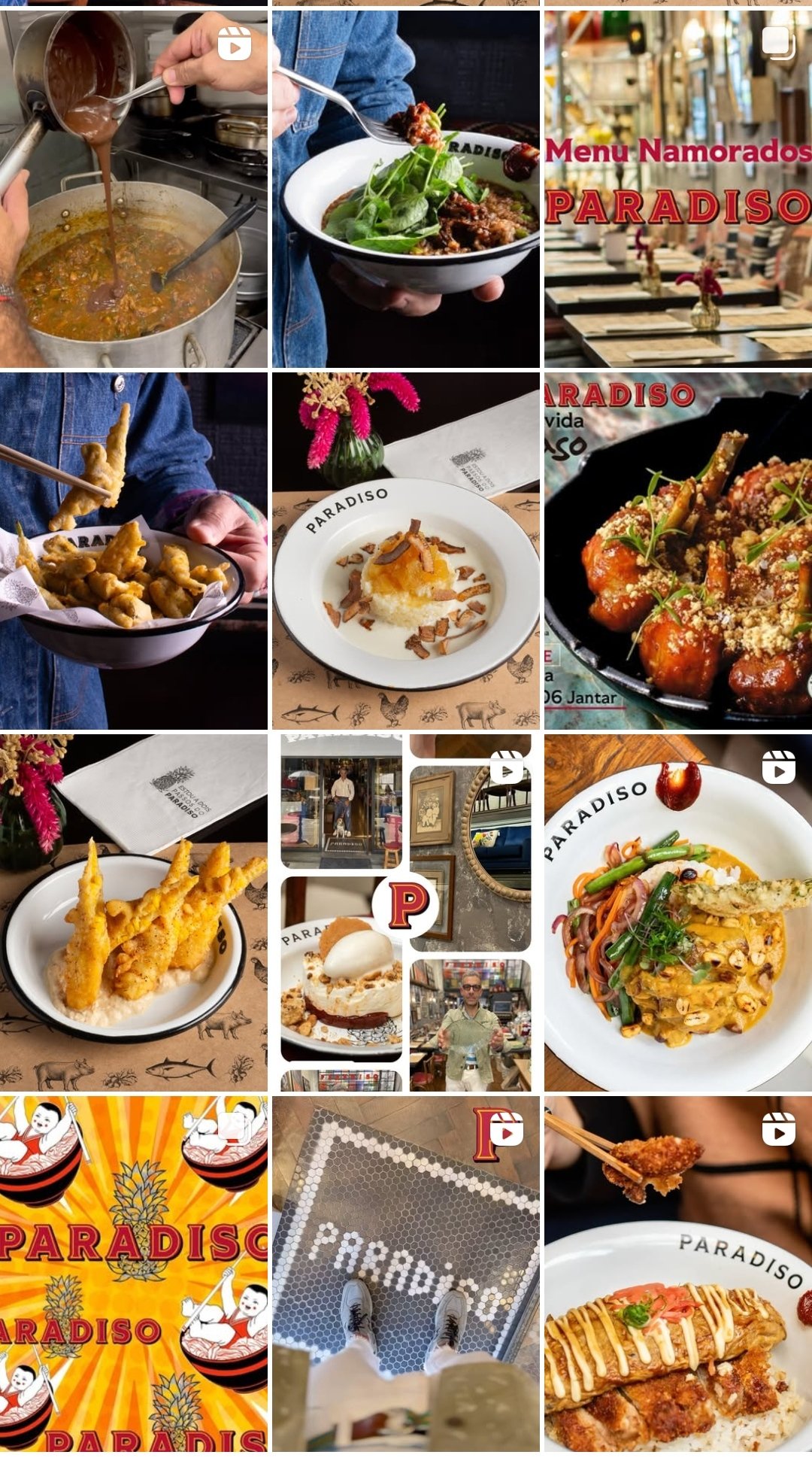Open the Menu Namorados Paradiso post
This screenshot has height=1476, width=812.
click(x=677, y=188)
